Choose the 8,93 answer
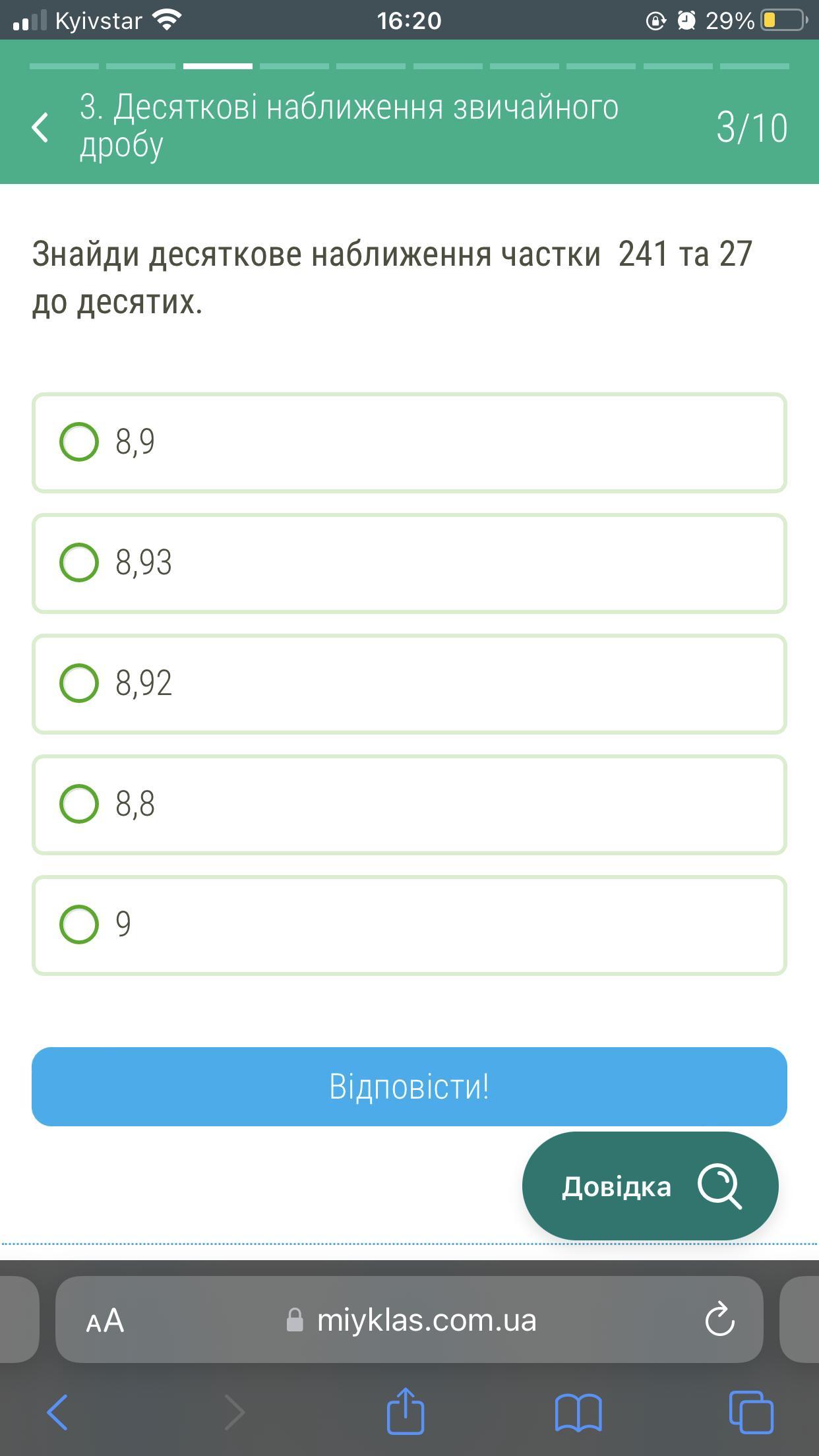 pyautogui.click(x=80, y=562)
